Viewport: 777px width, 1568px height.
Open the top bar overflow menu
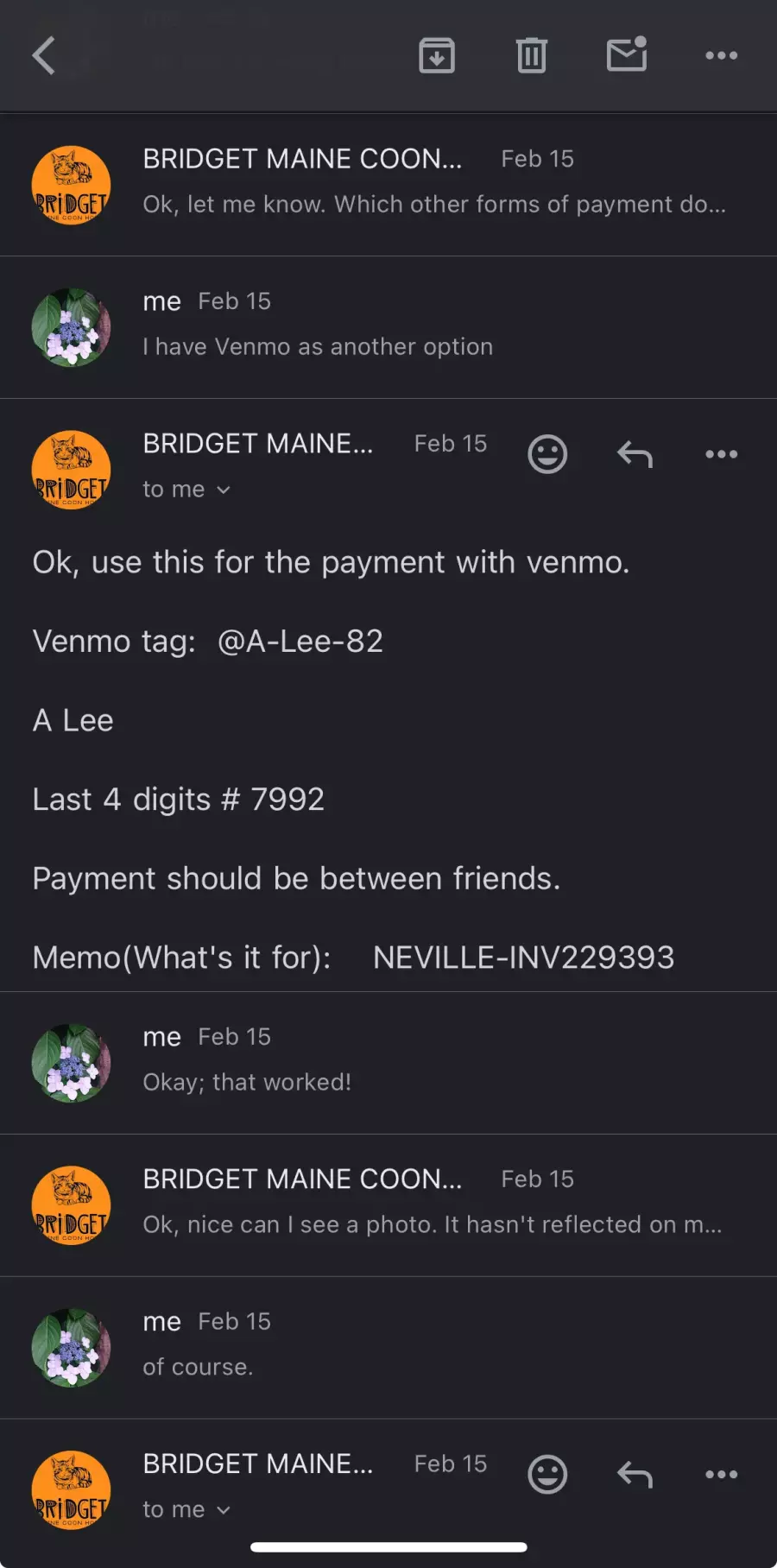pyautogui.click(x=722, y=55)
